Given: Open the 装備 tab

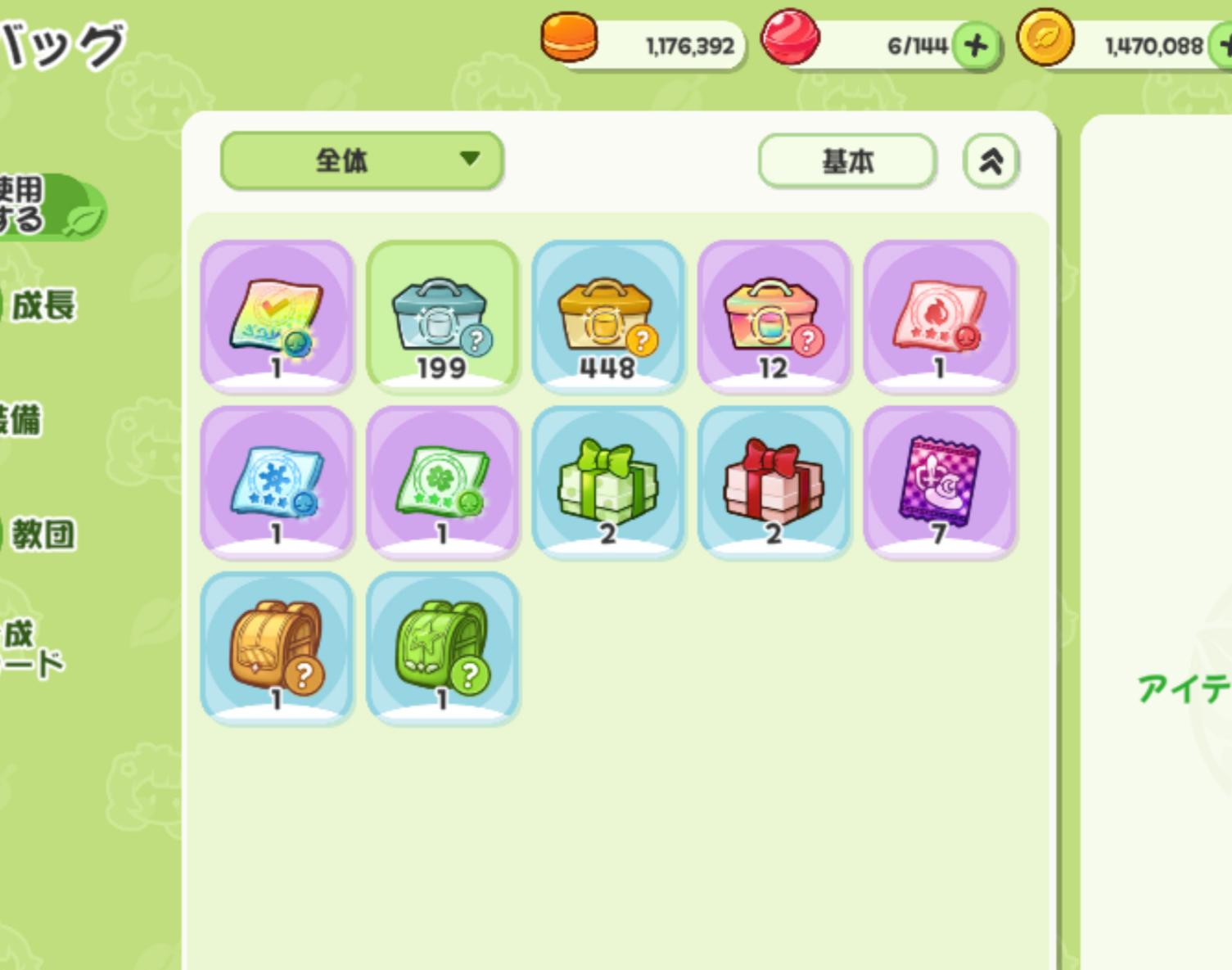Looking at the screenshot, I should [23, 420].
